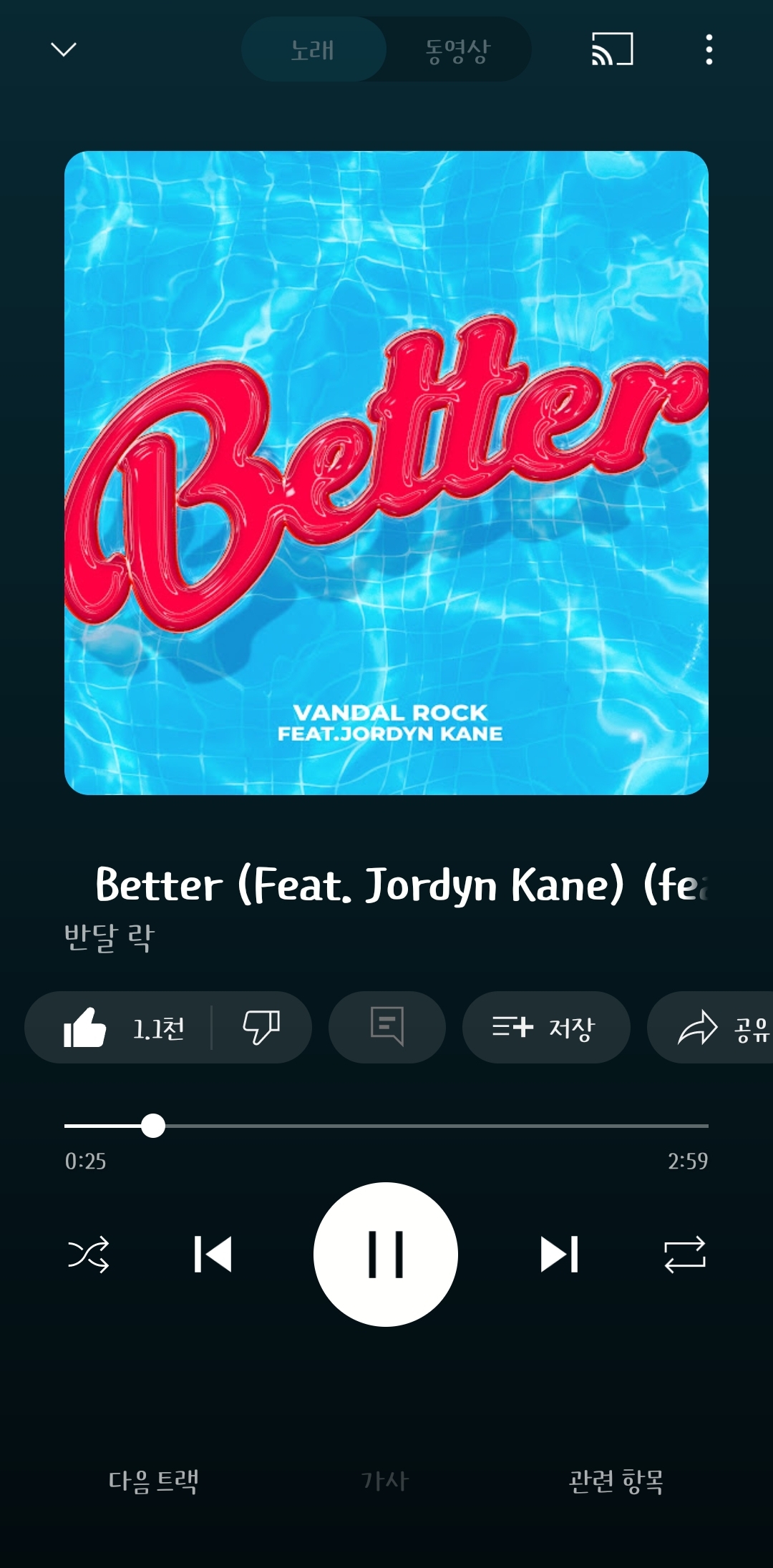Select the 노래 song tab
Image resolution: width=773 pixels, height=1568 pixels.
pyautogui.click(x=313, y=50)
